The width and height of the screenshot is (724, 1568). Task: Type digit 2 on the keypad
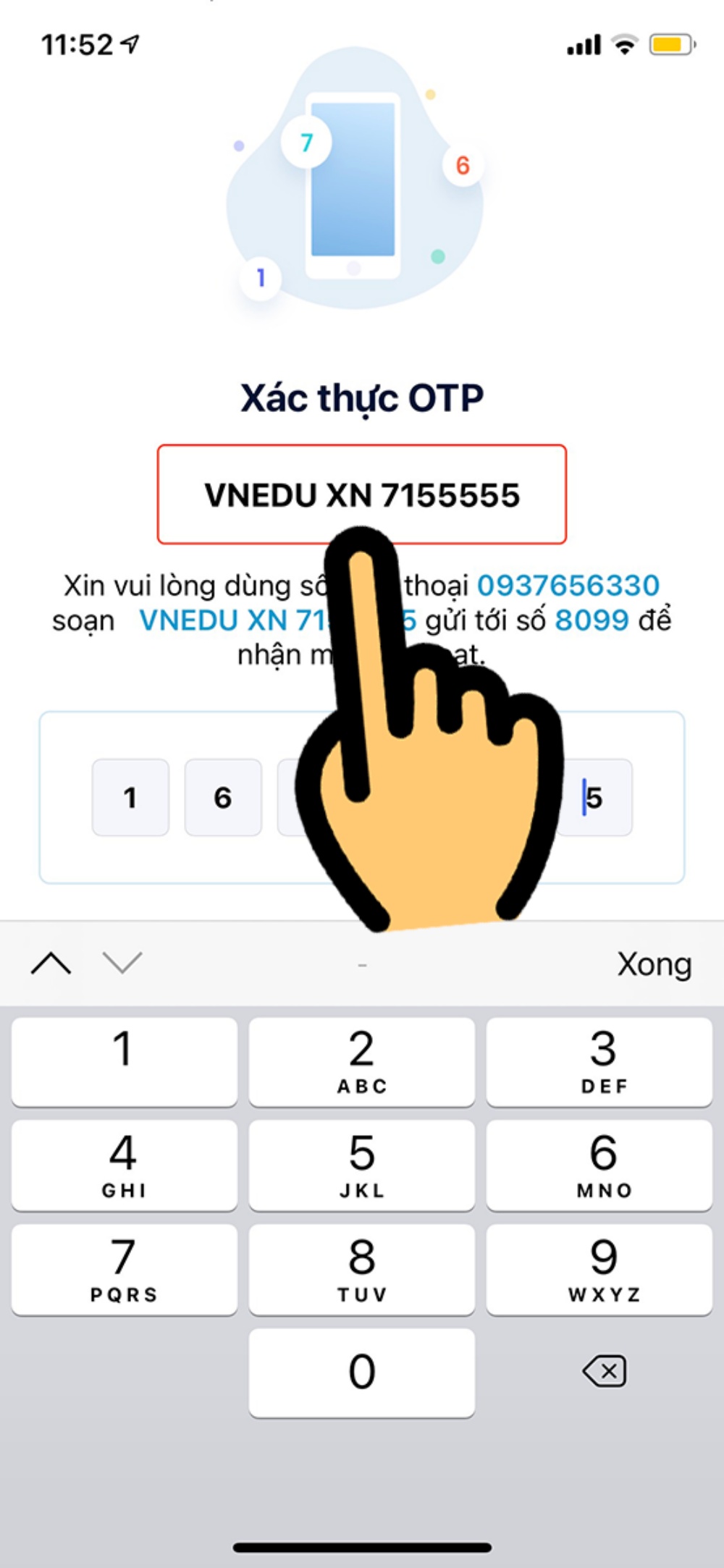pyautogui.click(x=361, y=1061)
